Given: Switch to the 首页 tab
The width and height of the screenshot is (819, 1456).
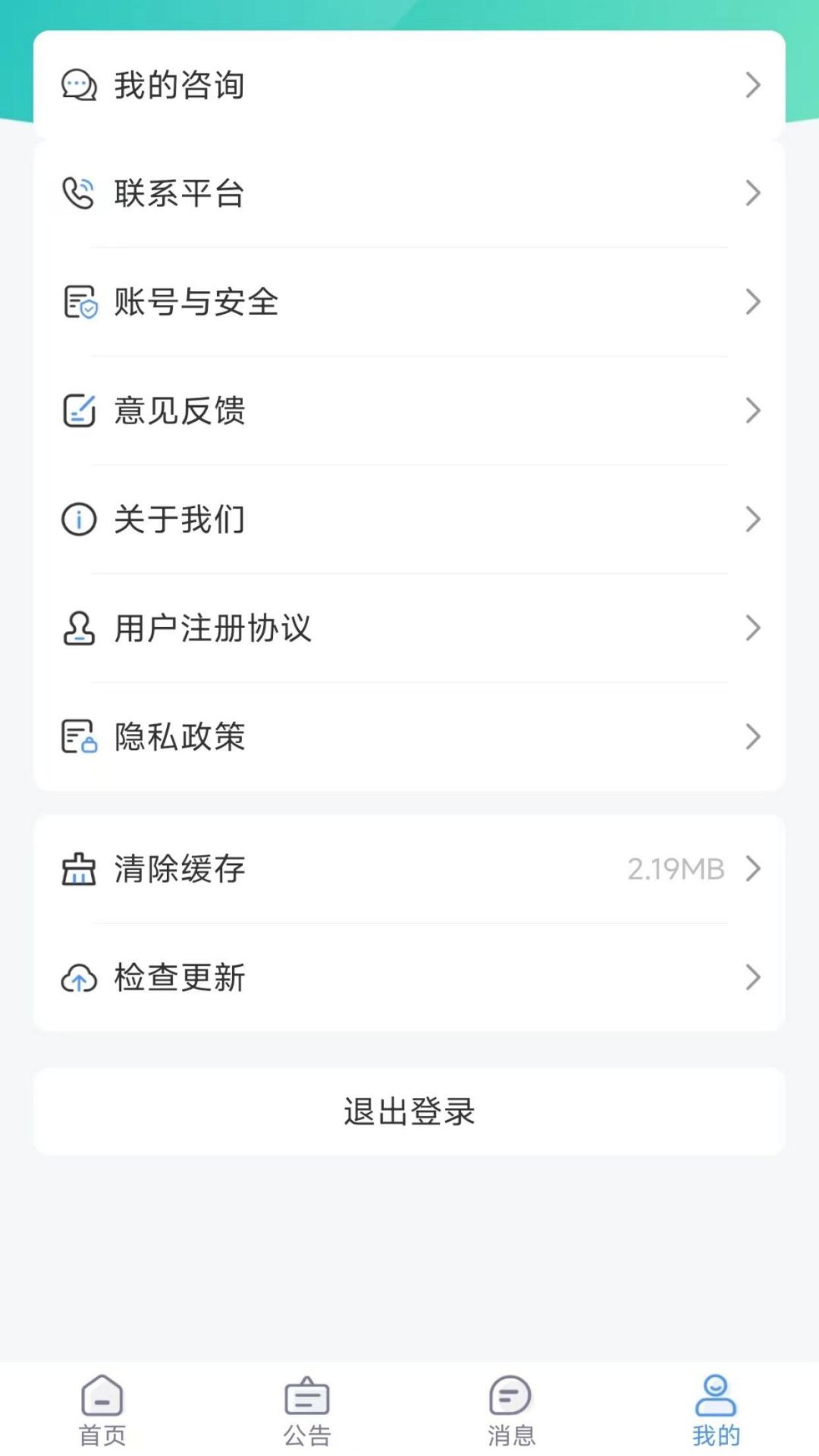Looking at the screenshot, I should pos(102,1410).
